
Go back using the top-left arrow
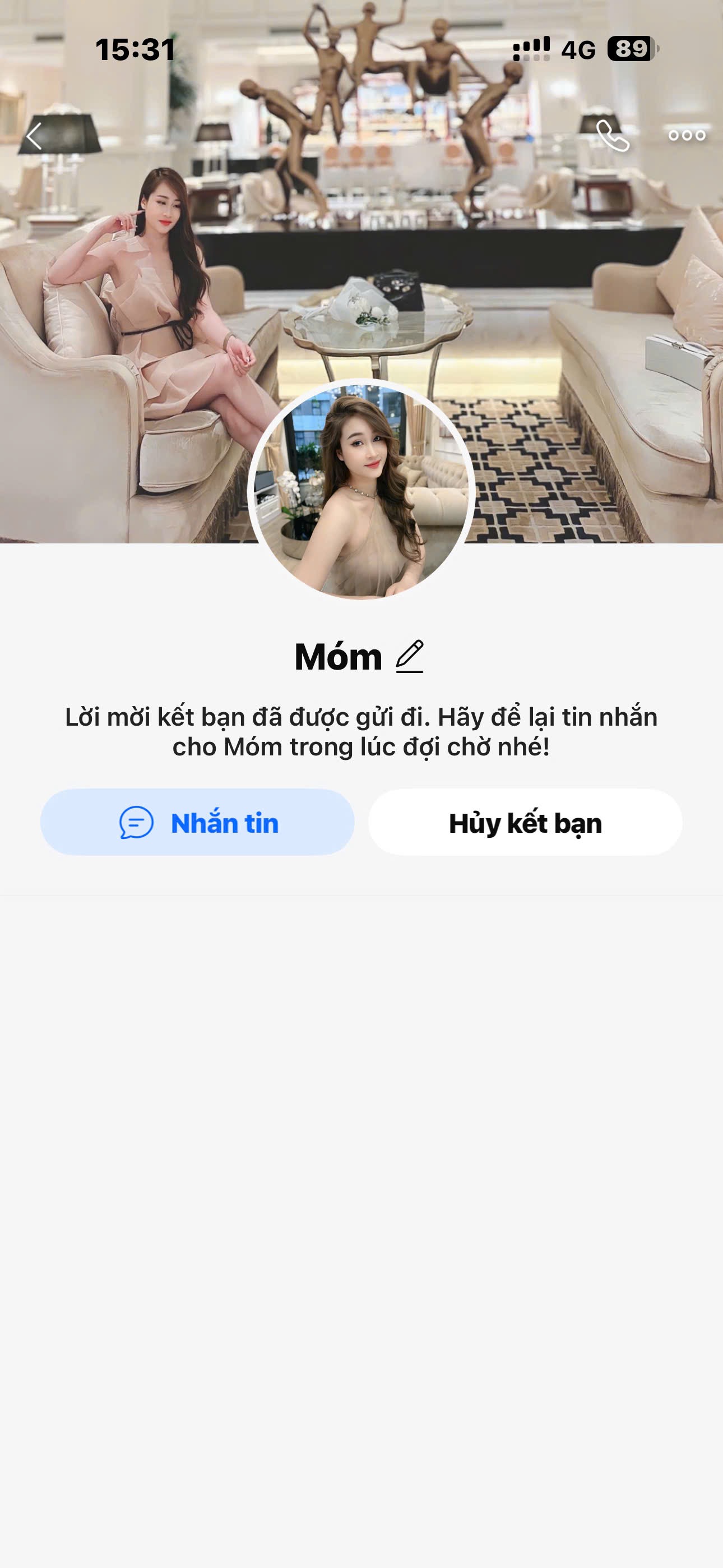click(x=35, y=136)
